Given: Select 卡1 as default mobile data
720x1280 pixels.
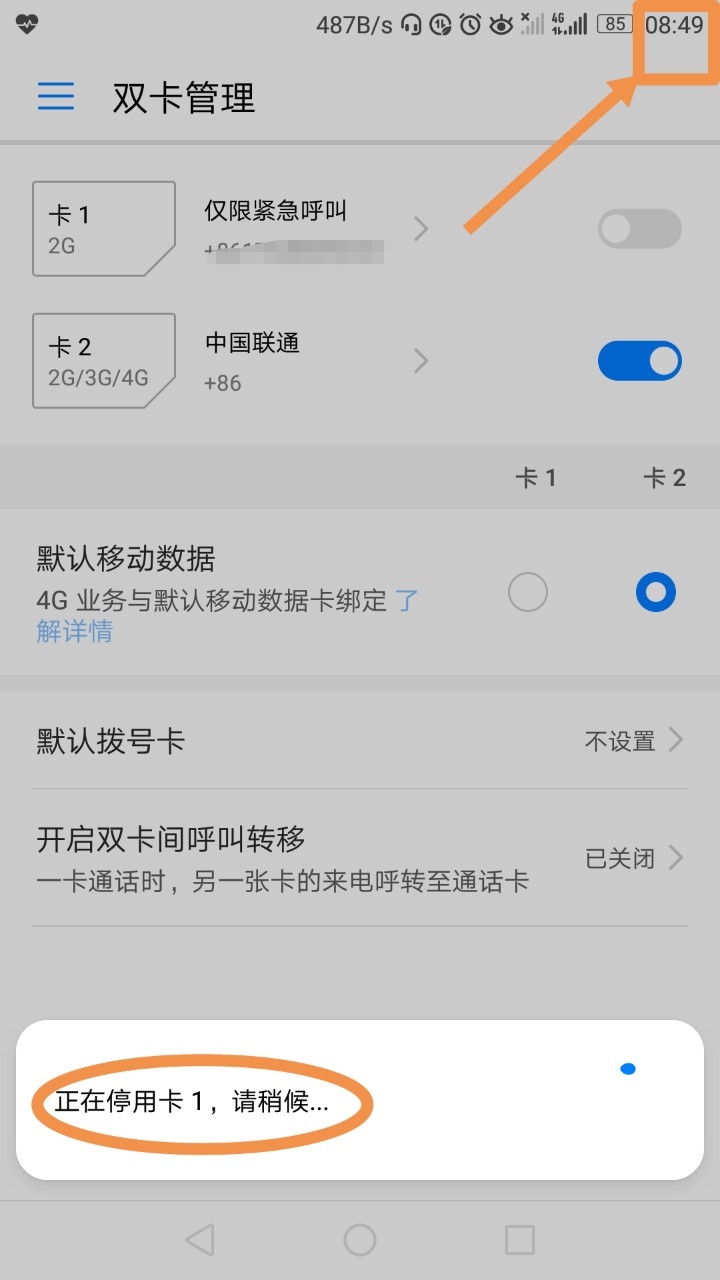Looking at the screenshot, I should pyautogui.click(x=528, y=592).
